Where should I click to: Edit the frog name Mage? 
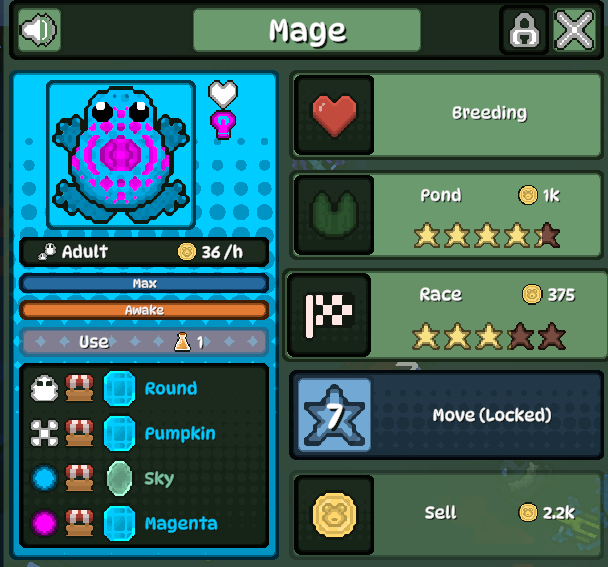pyautogui.click(x=306, y=30)
